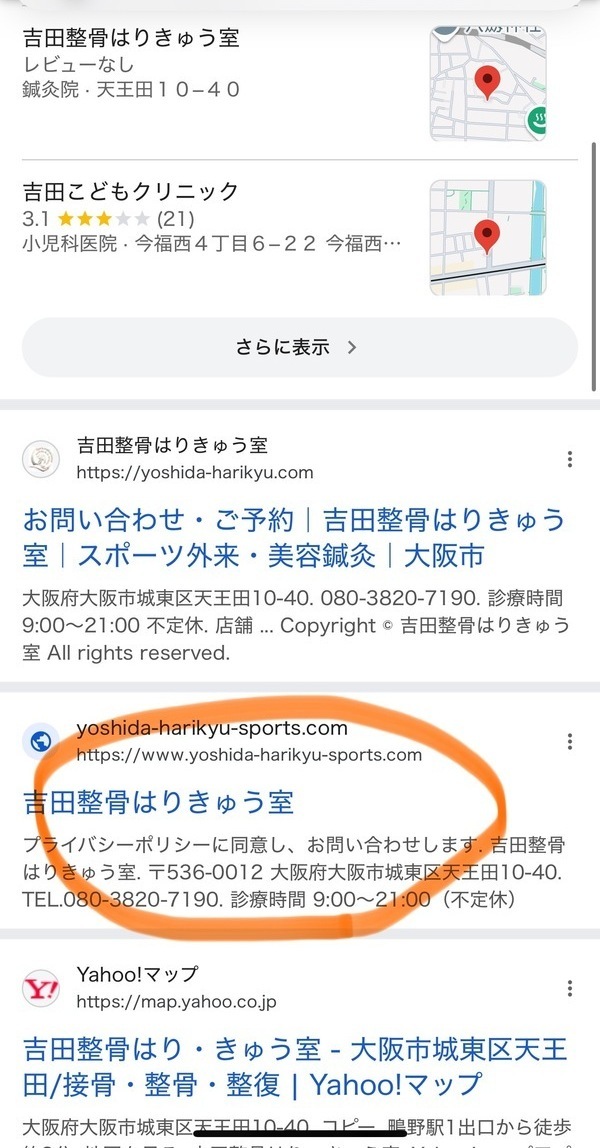
Task: Open the map thumbnail for 吉田整骨はりきゅう室
Action: coord(488,83)
